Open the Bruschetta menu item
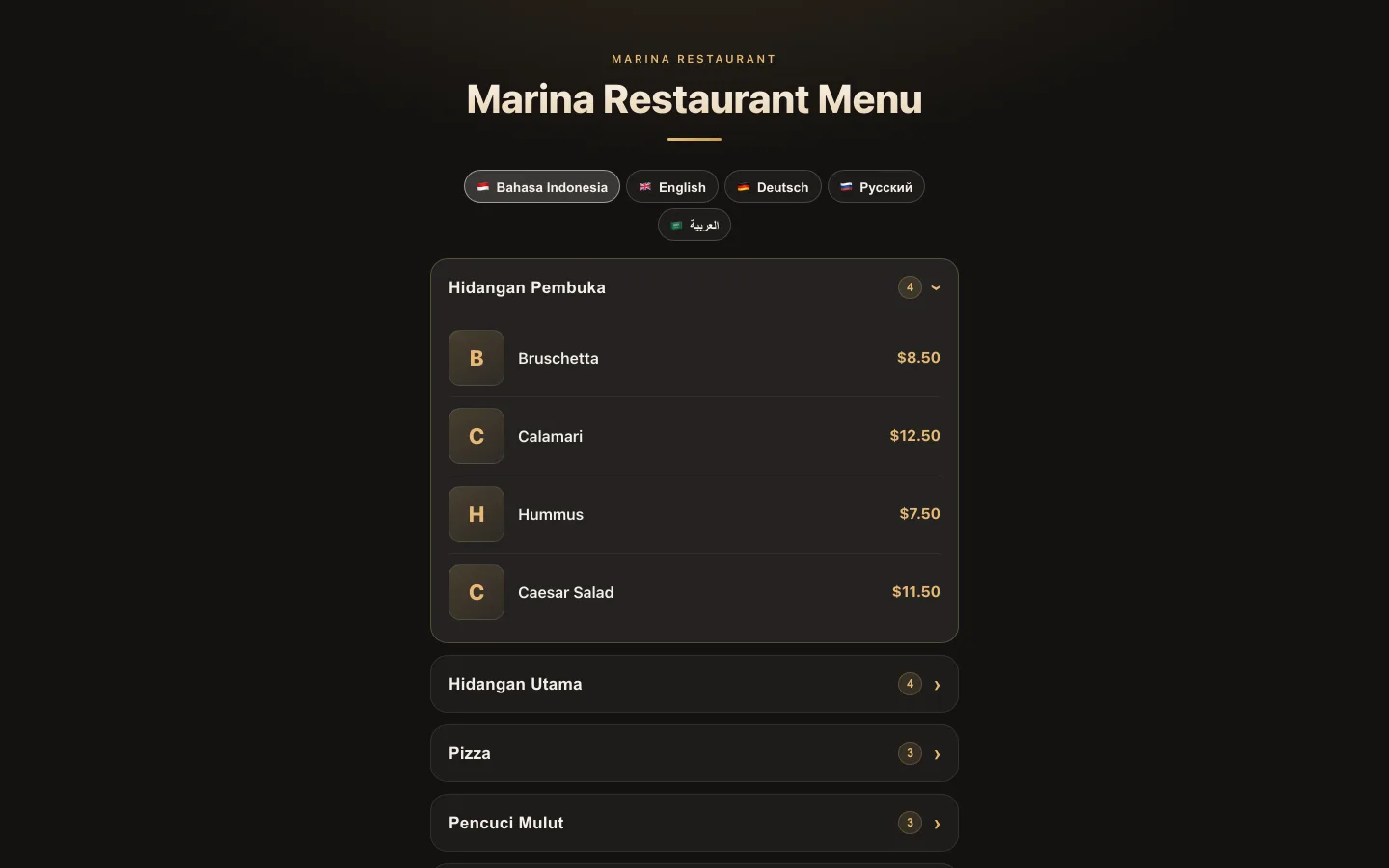 click(694, 358)
